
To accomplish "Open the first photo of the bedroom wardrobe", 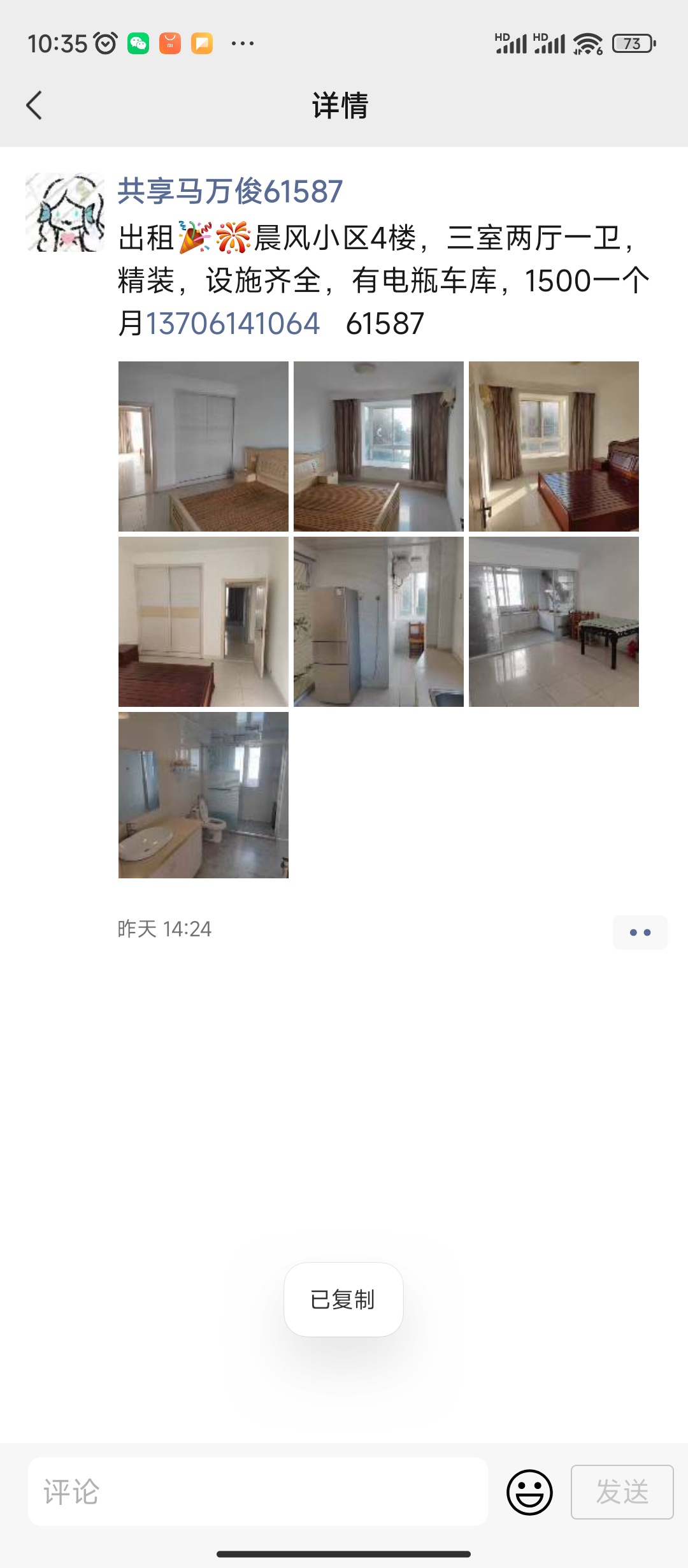I will tap(203, 446).
